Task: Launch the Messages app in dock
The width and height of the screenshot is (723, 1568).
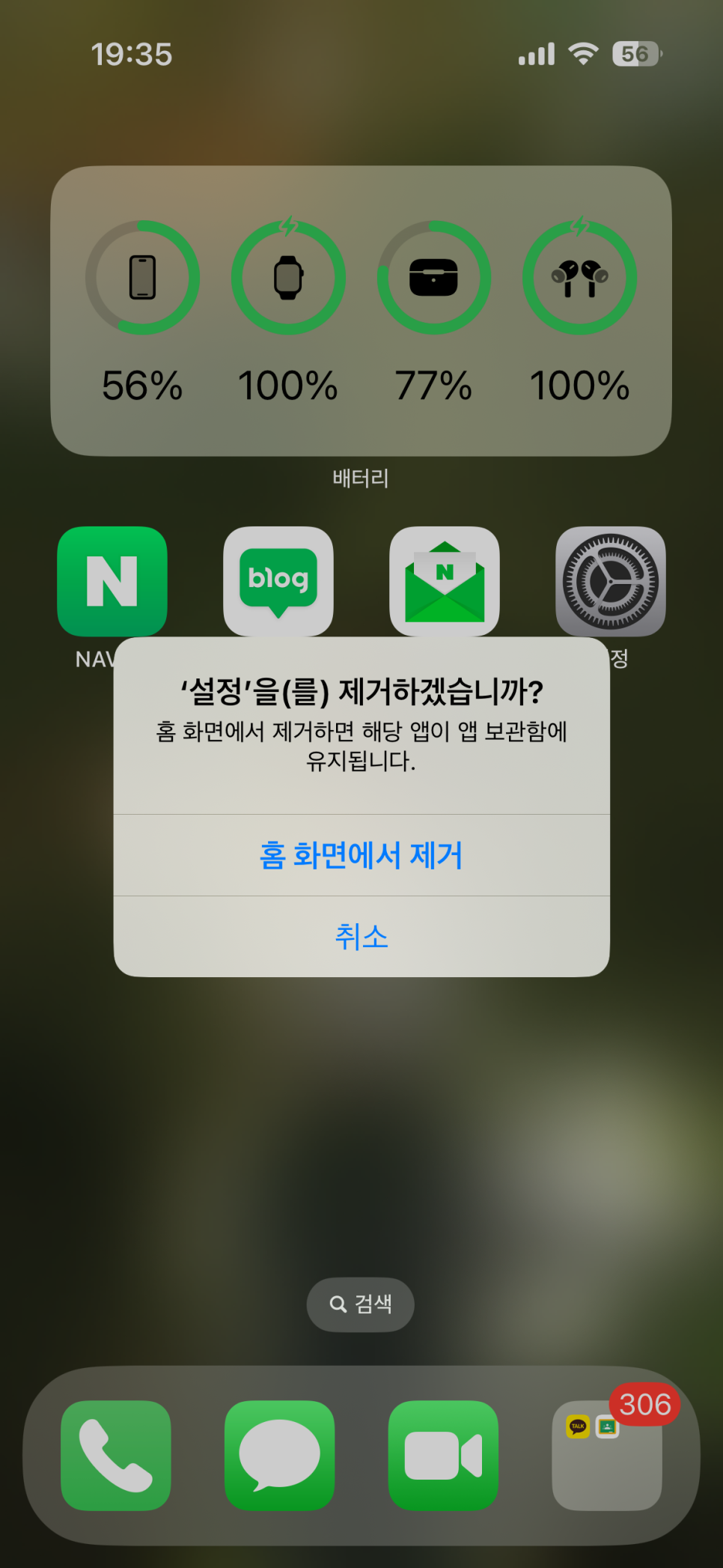Action: (280, 1456)
